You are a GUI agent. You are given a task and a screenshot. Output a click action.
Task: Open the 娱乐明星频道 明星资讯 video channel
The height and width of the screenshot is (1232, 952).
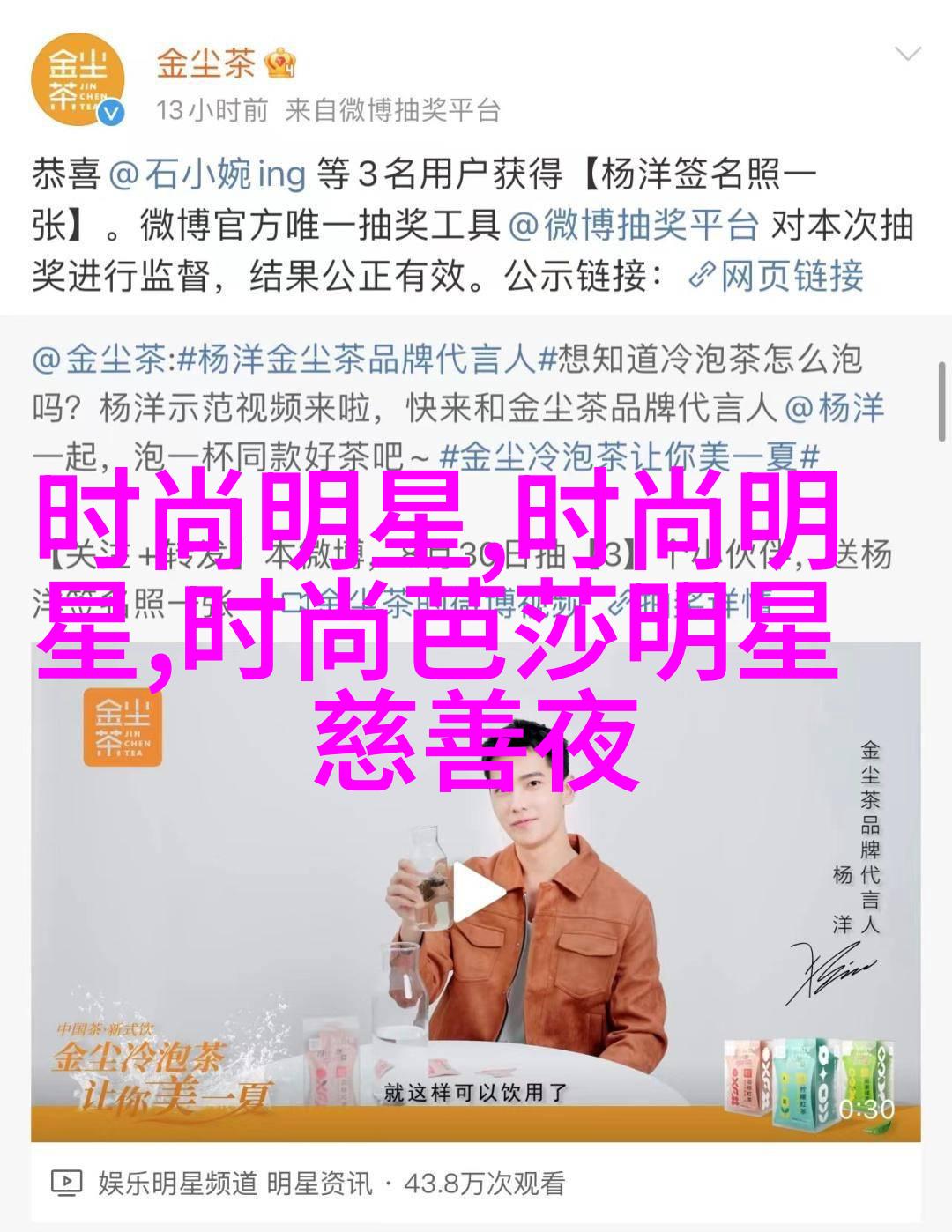coord(234,1183)
